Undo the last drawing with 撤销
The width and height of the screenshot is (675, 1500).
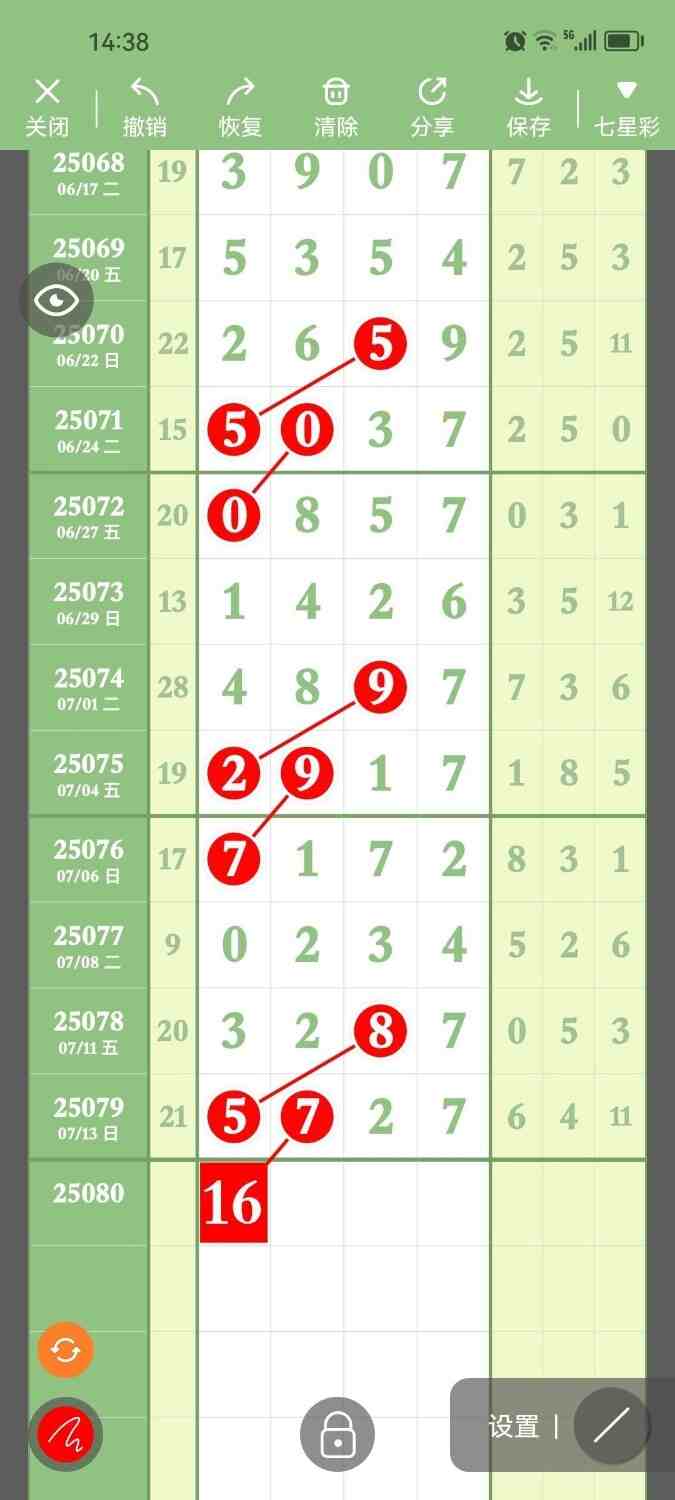[x=144, y=108]
